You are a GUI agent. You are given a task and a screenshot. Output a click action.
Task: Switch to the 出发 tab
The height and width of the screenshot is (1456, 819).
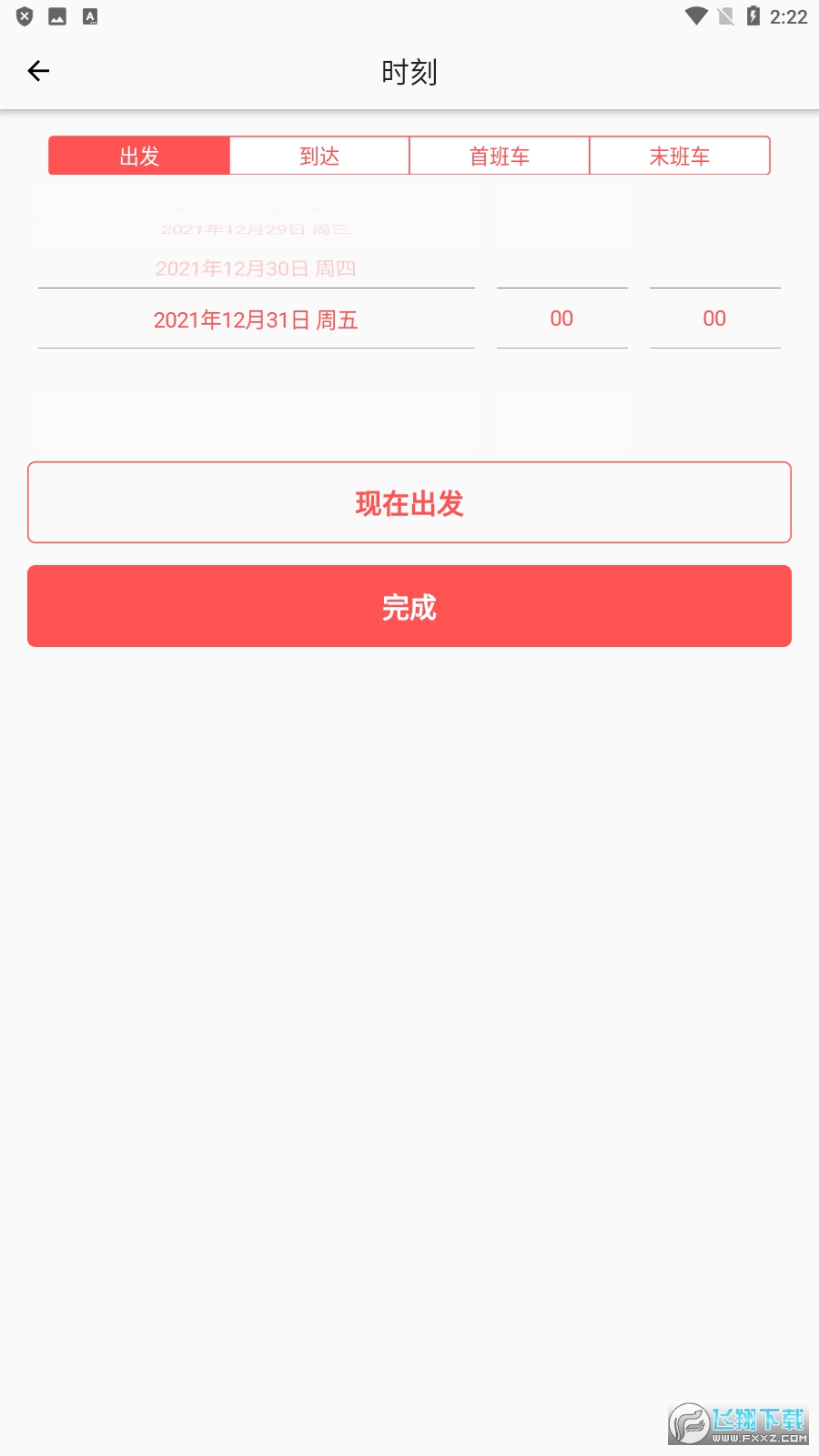(137, 155)
